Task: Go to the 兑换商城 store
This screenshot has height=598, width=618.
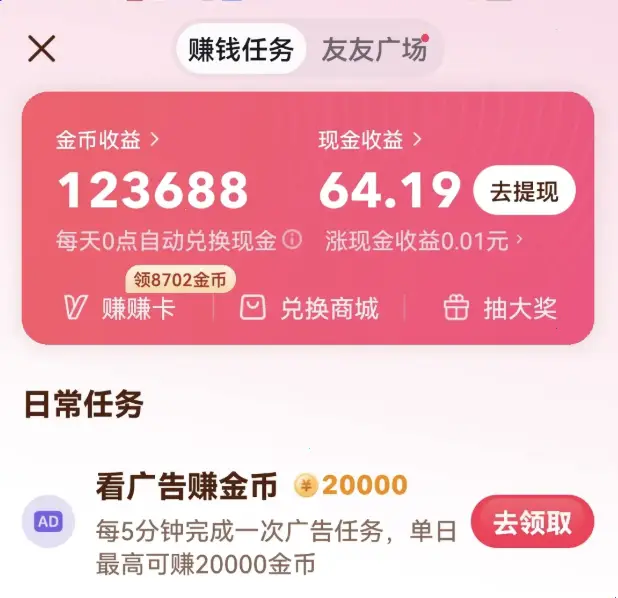Action: click(310, 308)
